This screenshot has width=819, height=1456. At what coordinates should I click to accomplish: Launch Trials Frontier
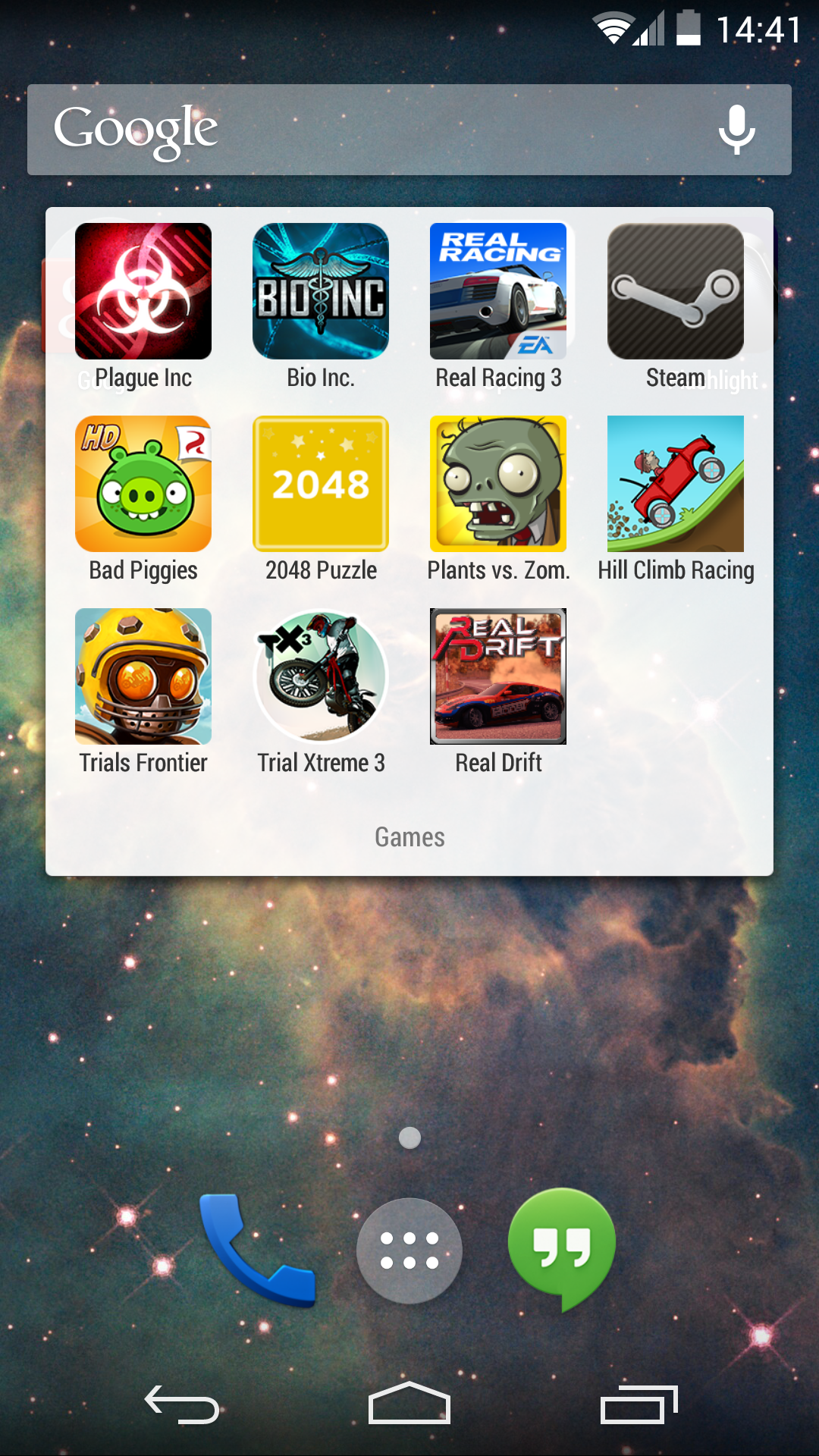tap(143, 676)
